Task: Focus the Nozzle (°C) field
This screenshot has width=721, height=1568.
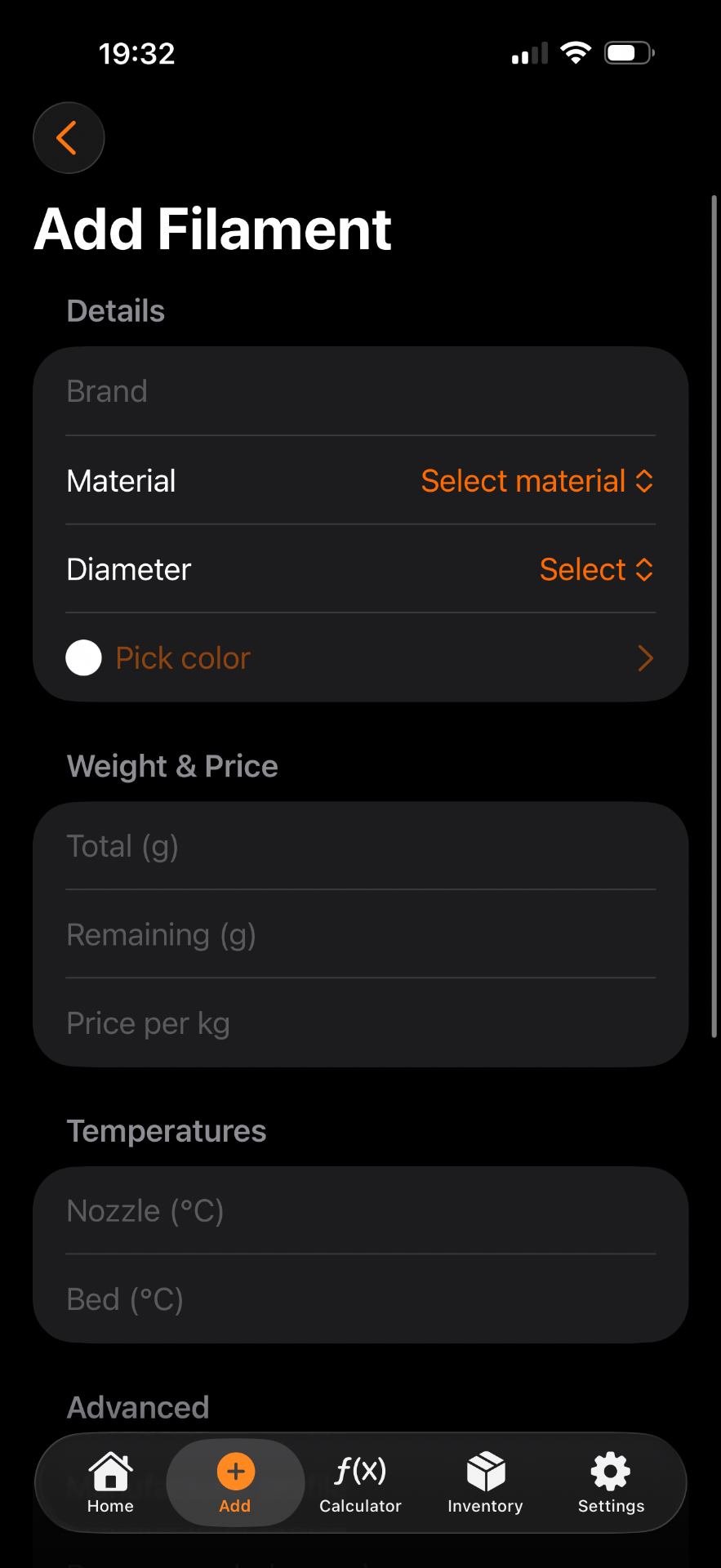Action: [x=359, y=1211]
